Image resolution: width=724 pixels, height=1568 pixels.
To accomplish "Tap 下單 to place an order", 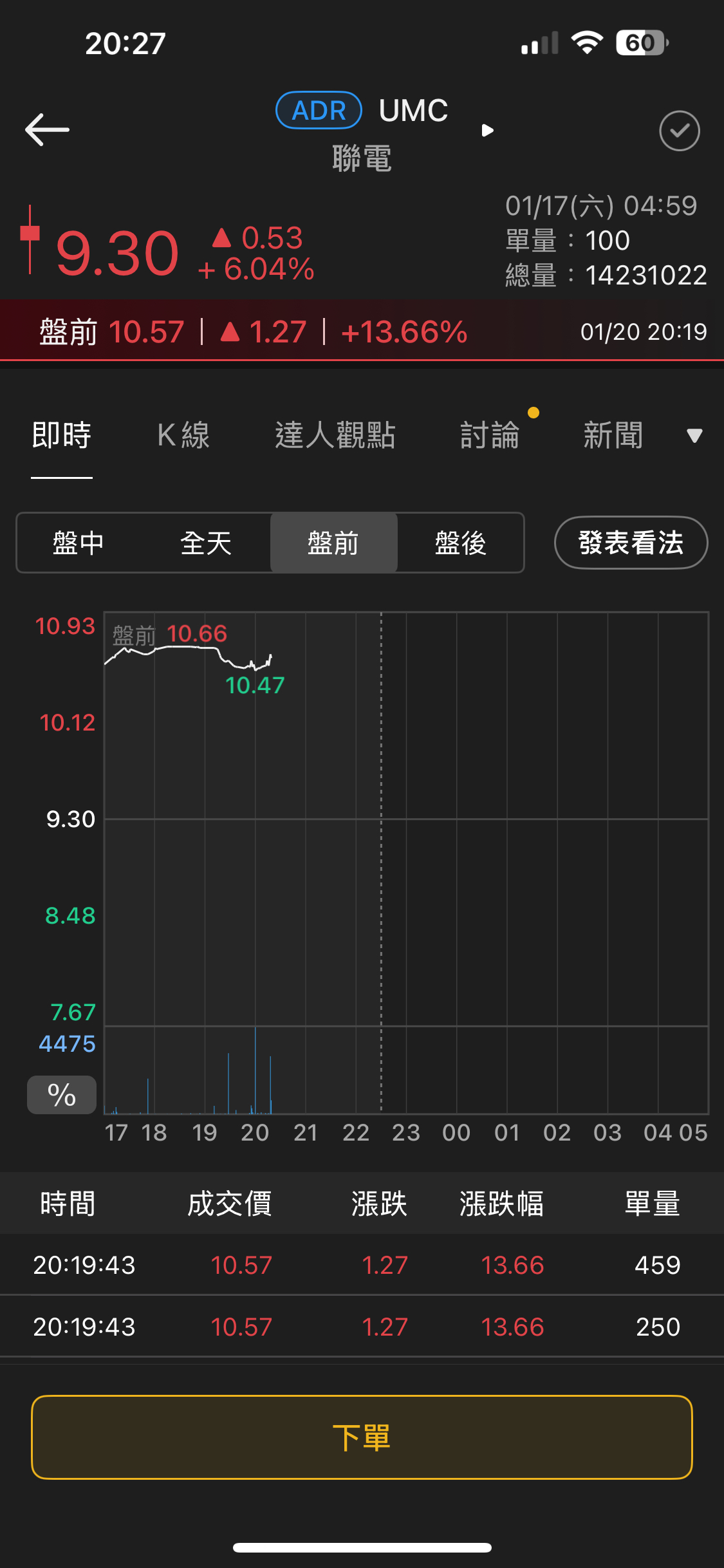I will (x=362, y=1437).
